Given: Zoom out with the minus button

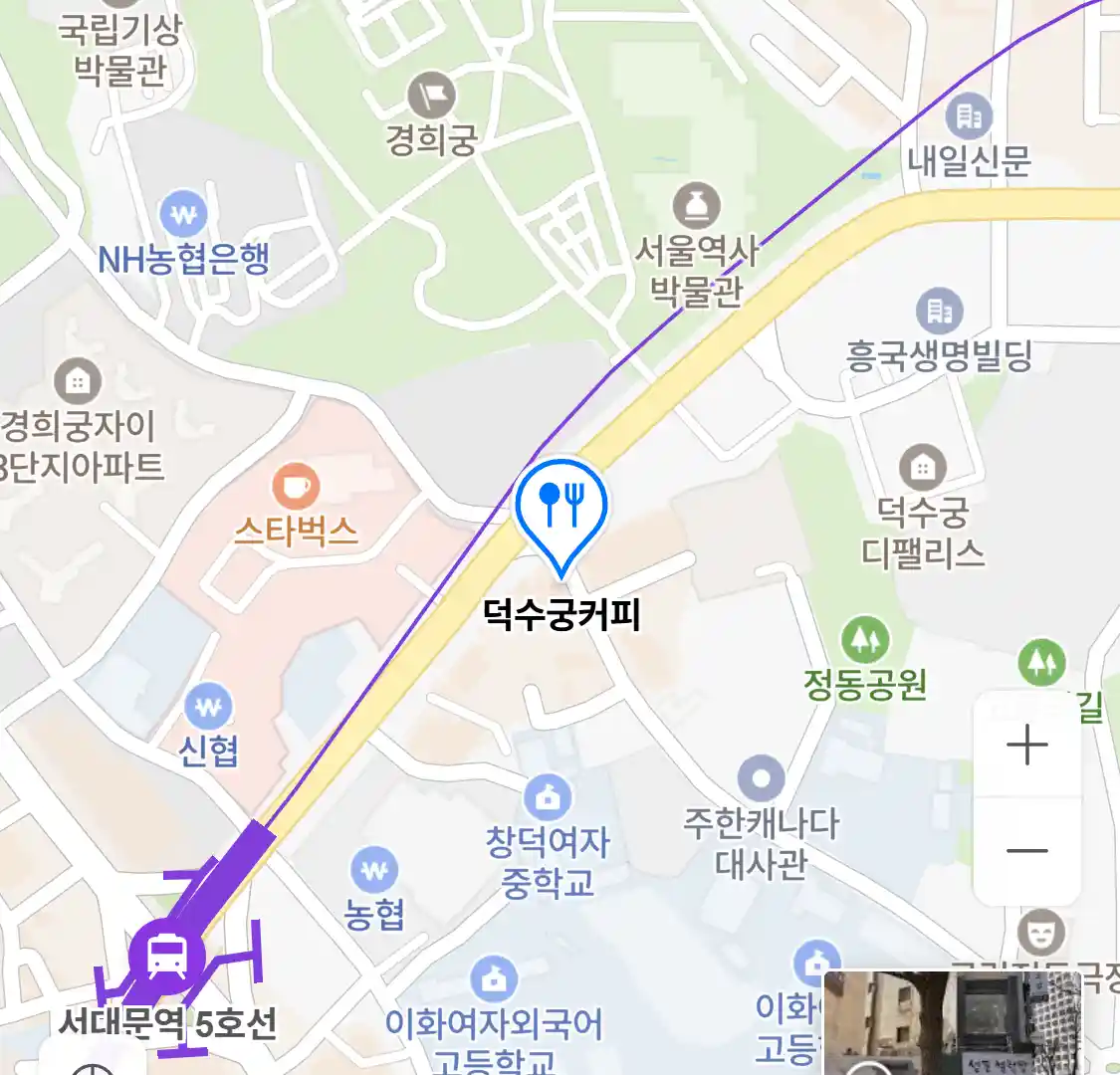Looking at the screenshot, I should [1026, 851].
